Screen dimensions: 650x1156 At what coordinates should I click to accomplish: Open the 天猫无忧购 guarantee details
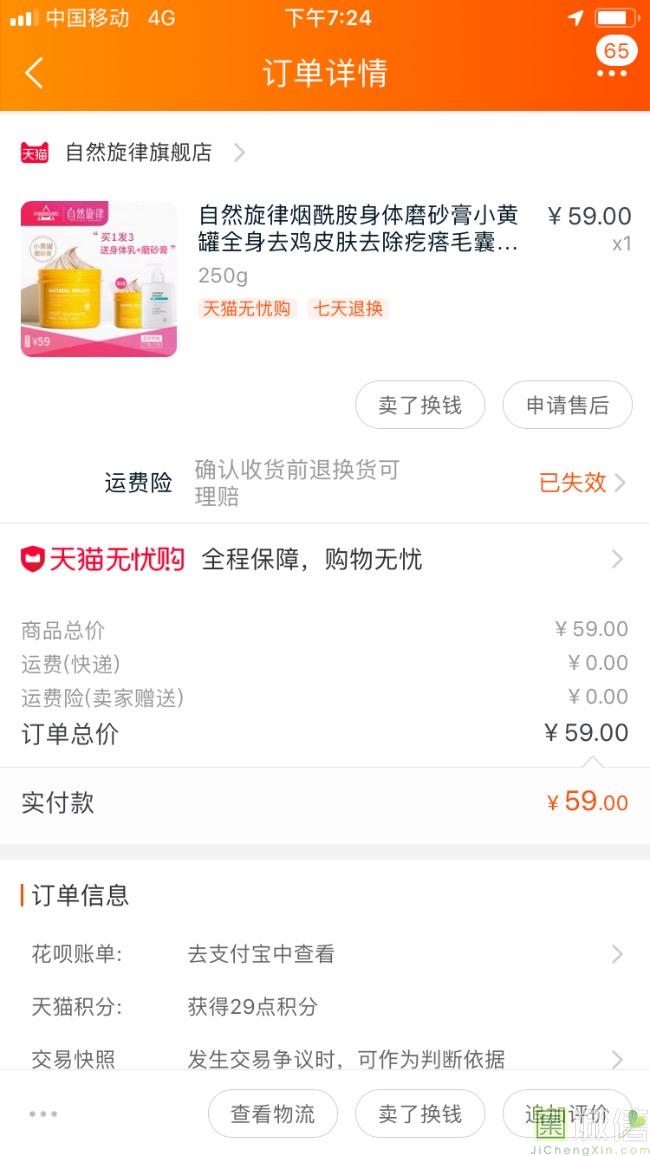tap(324, 560)
